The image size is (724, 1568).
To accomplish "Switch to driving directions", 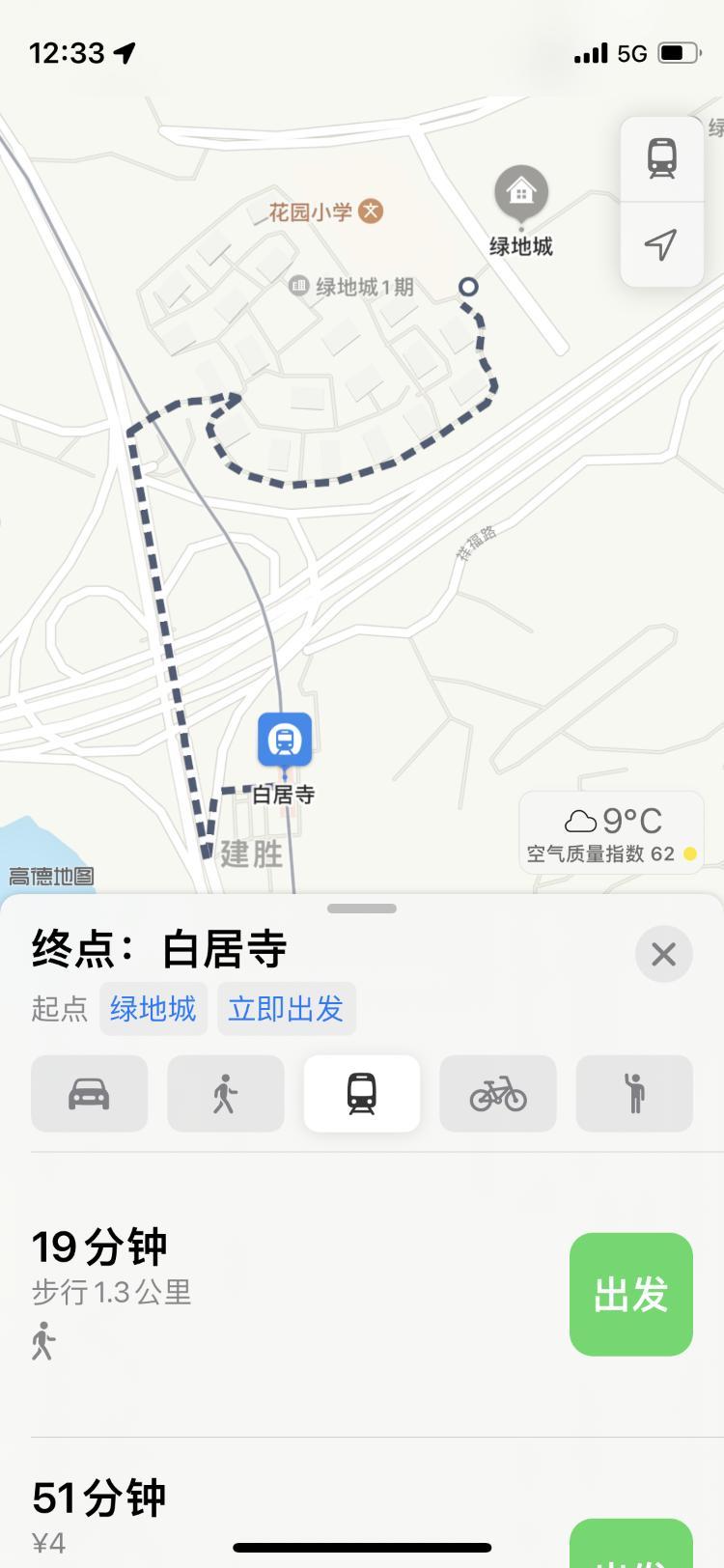I will click(90, 1093).
